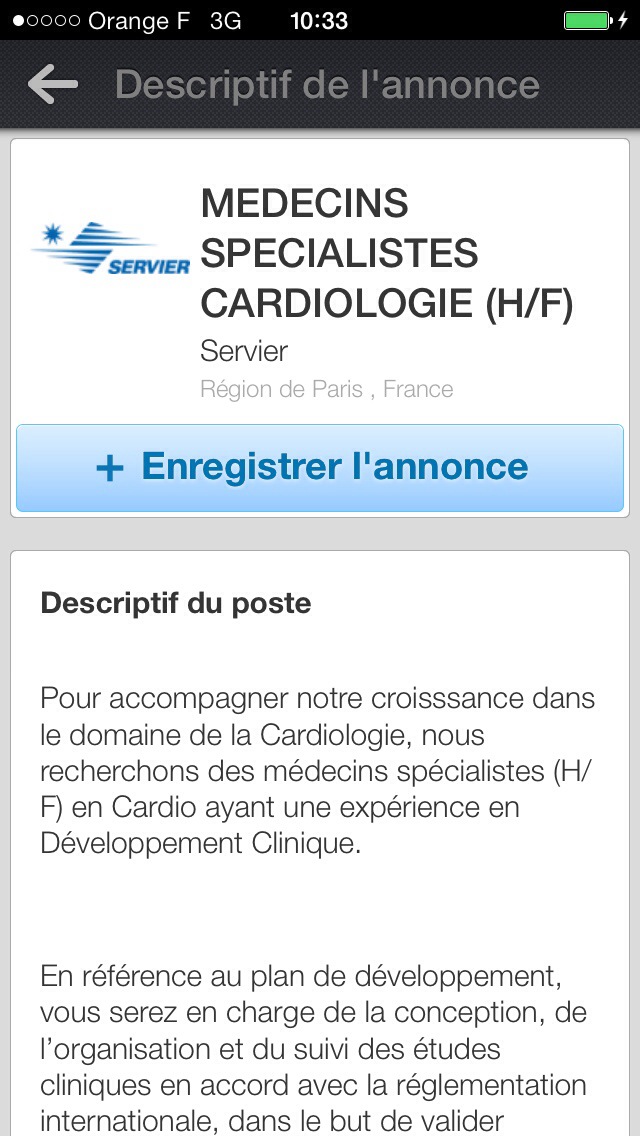The width and height of the screenshot is (640, 1136).
Task: Go back using the header arrow
Action: tap(52, 85)
